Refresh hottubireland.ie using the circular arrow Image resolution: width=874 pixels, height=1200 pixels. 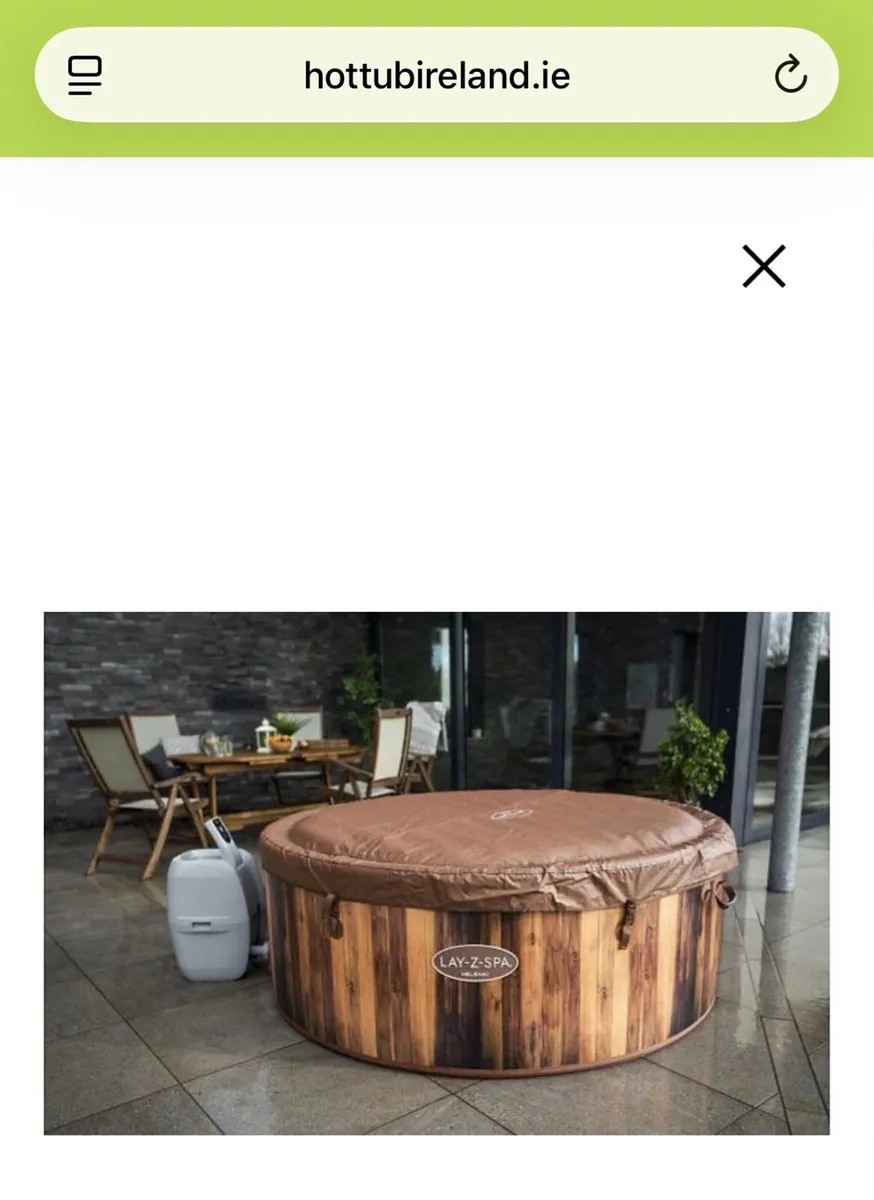click(791, 74)
